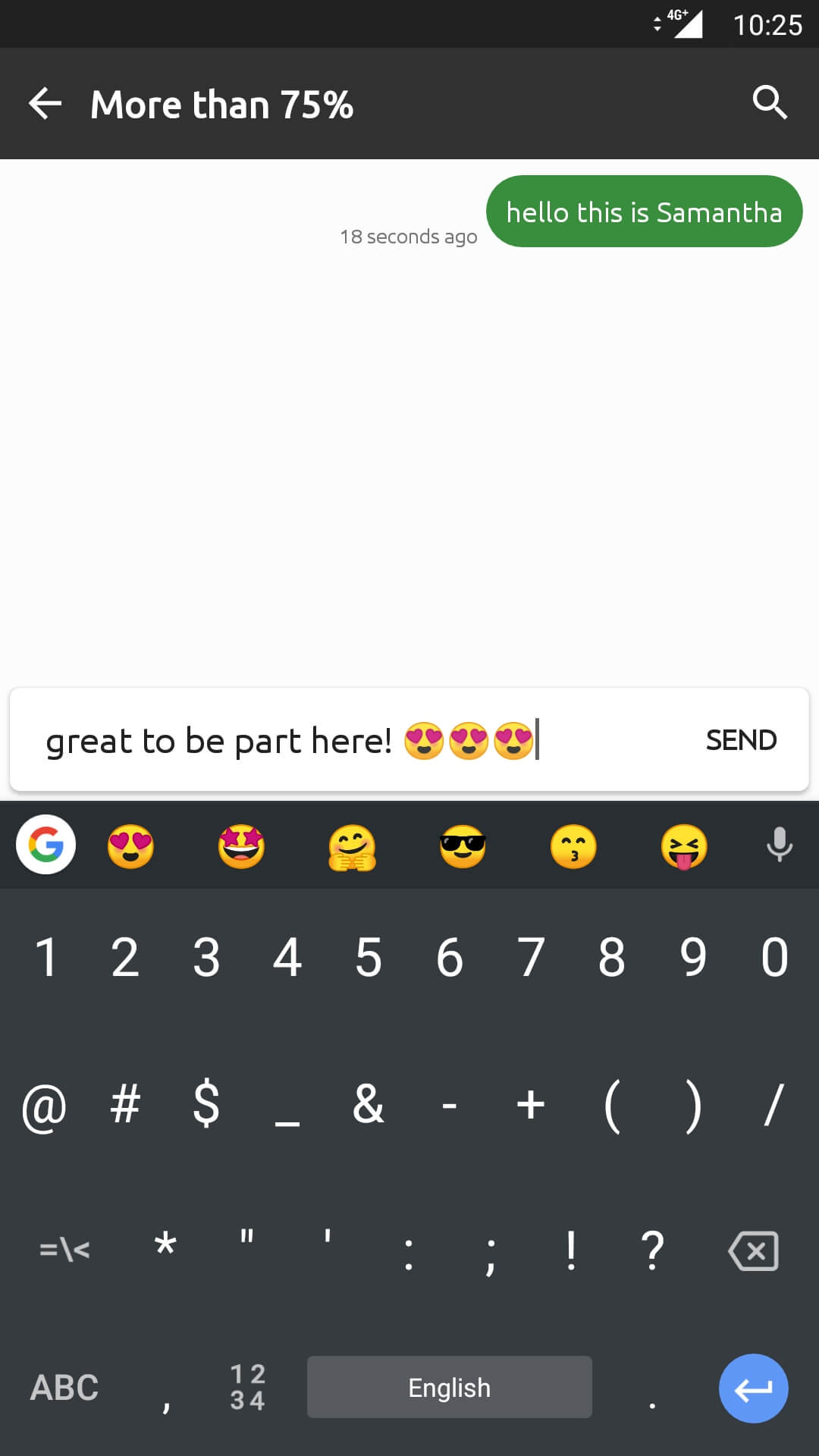Insert the star-eyes emoji suggestion
819x1456 pixels.
pos(241,846)
